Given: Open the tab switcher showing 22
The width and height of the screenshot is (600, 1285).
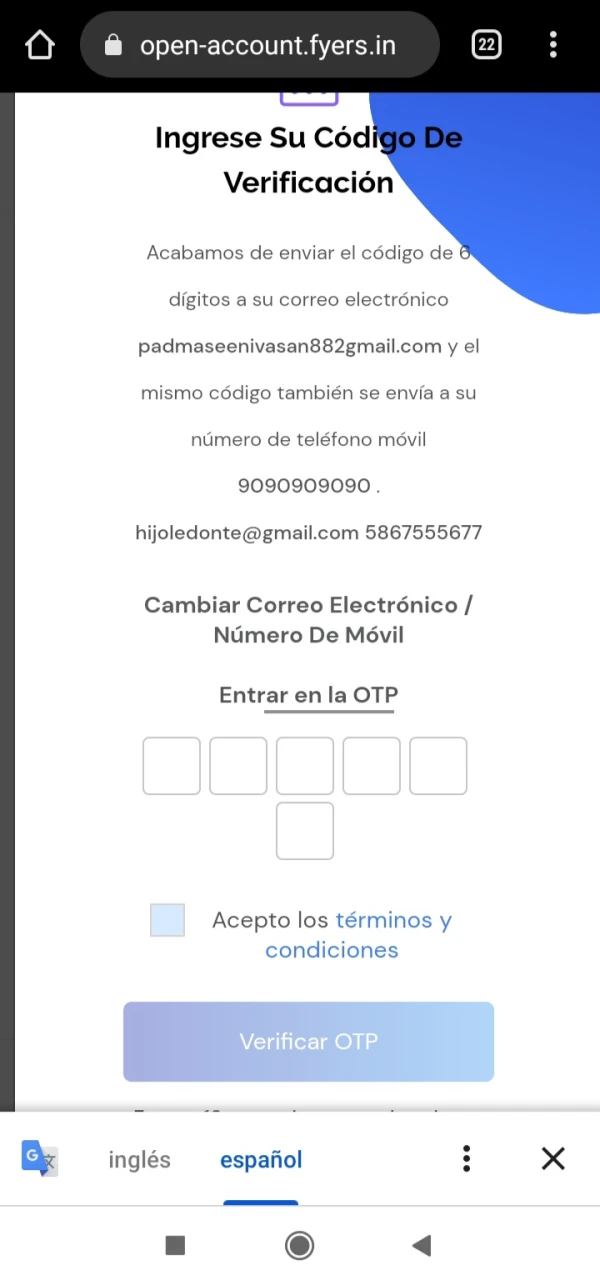Looking at the screenshot, I should point(486,45).
